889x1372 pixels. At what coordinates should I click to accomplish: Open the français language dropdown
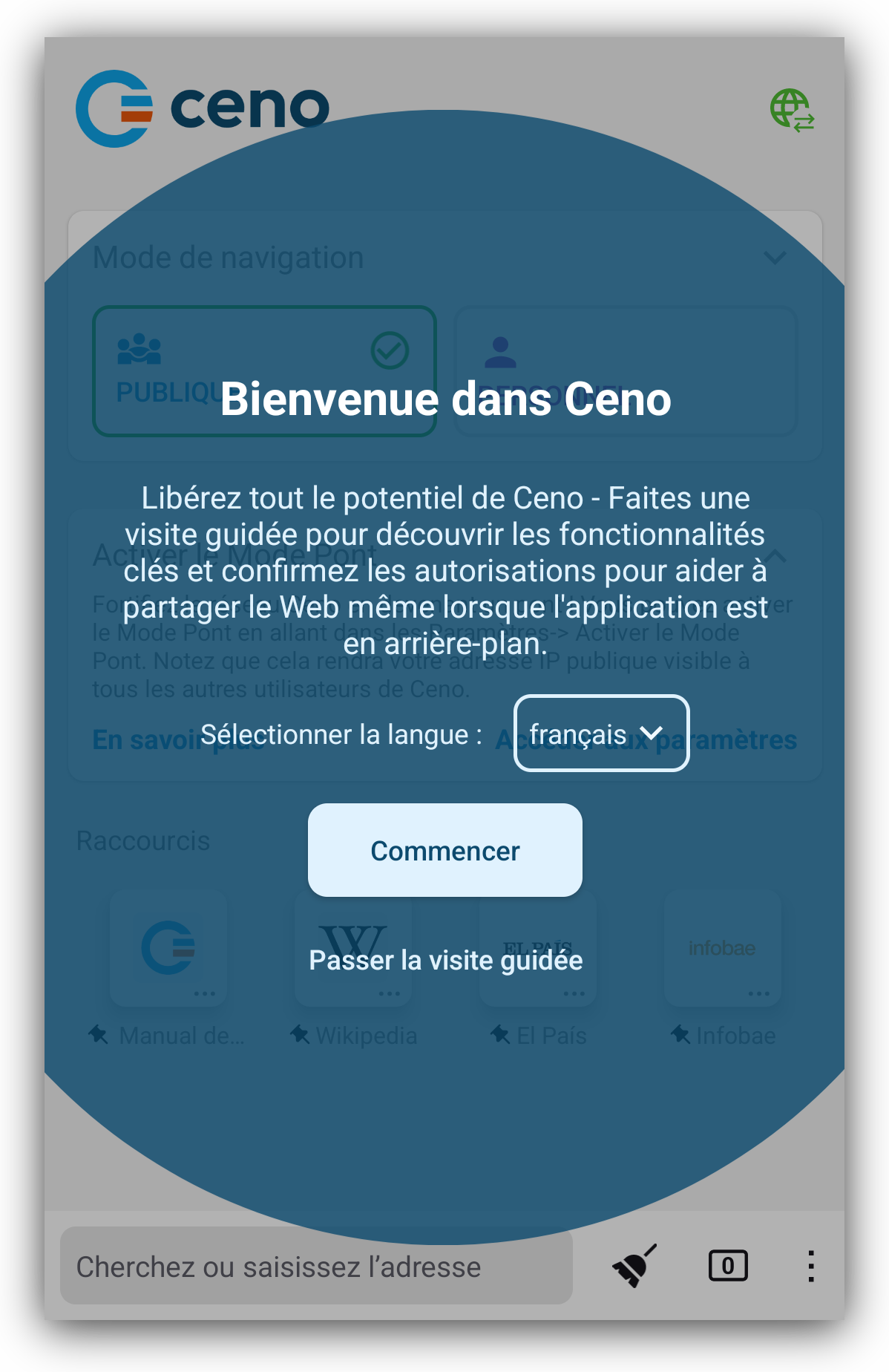point(602,734)
